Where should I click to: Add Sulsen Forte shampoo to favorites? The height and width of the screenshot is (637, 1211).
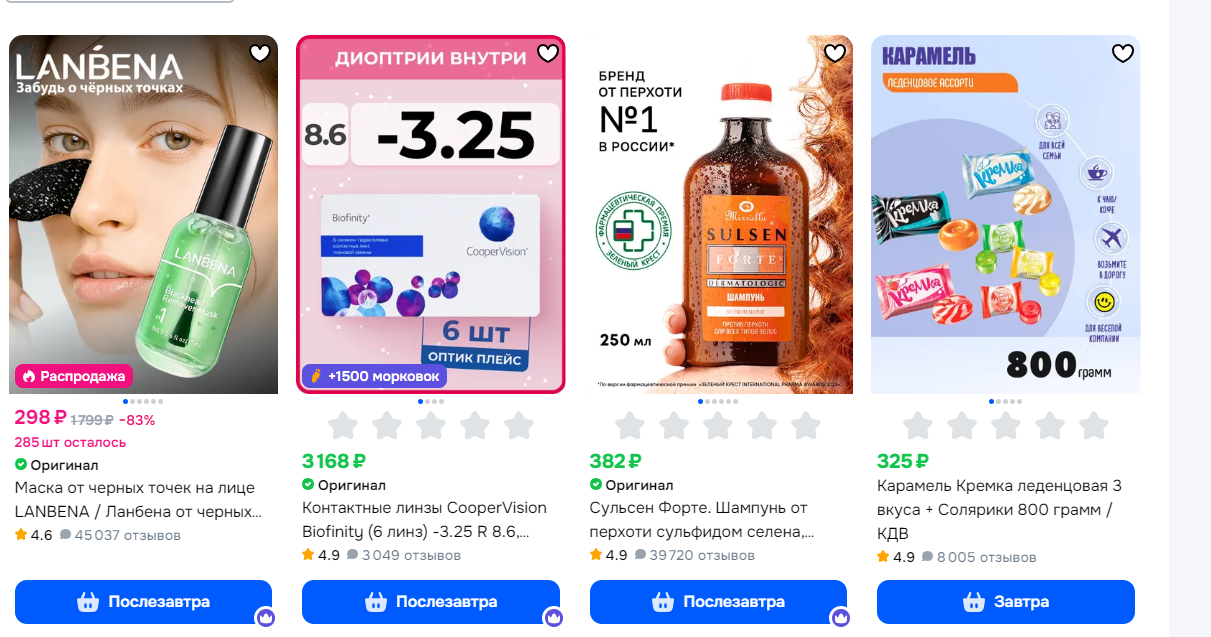835,53
